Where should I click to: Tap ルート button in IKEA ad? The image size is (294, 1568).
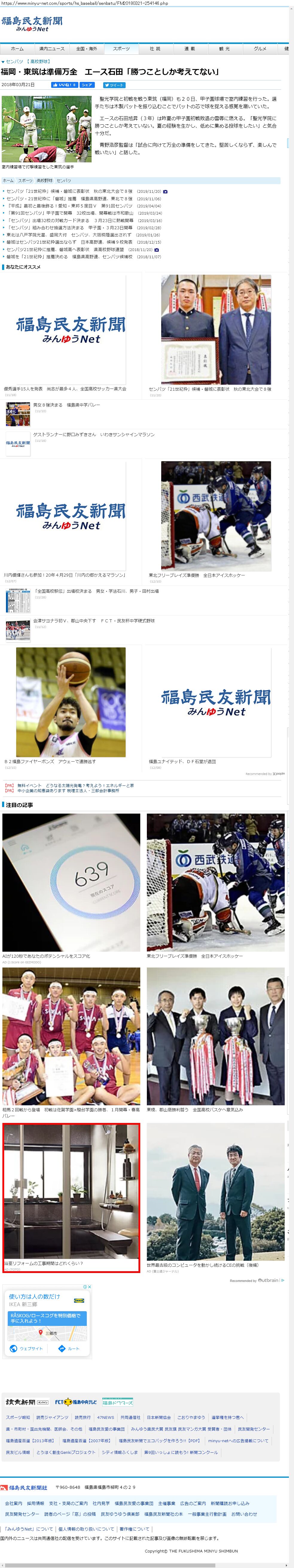(x=69, y=1348)
